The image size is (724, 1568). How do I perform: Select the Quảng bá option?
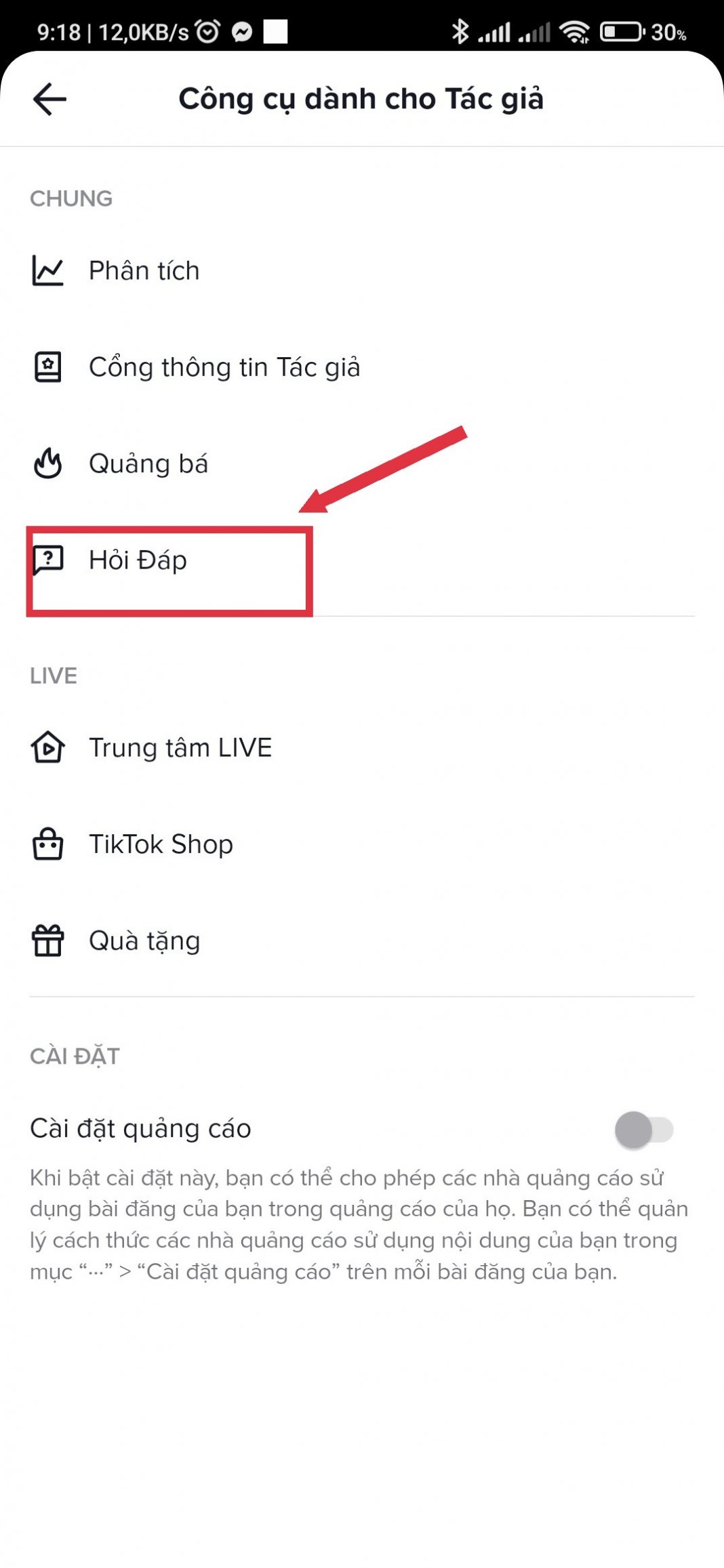[x=148, y=464]
